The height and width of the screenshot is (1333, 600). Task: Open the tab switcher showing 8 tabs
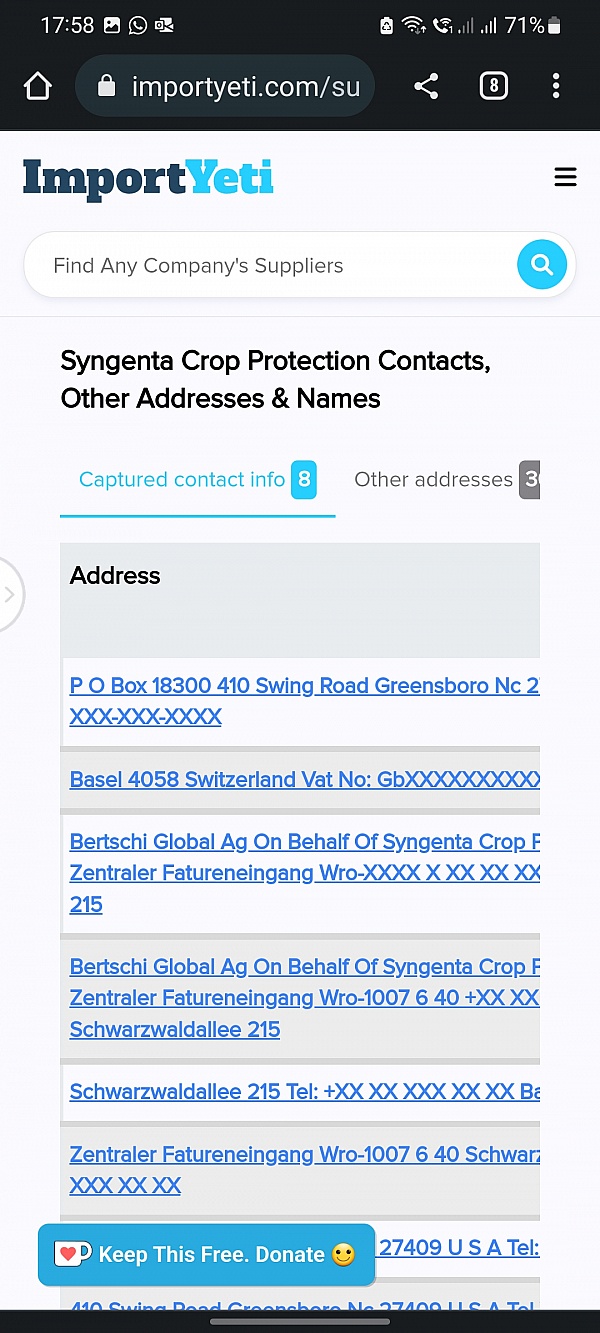click(x=493, y=87)
